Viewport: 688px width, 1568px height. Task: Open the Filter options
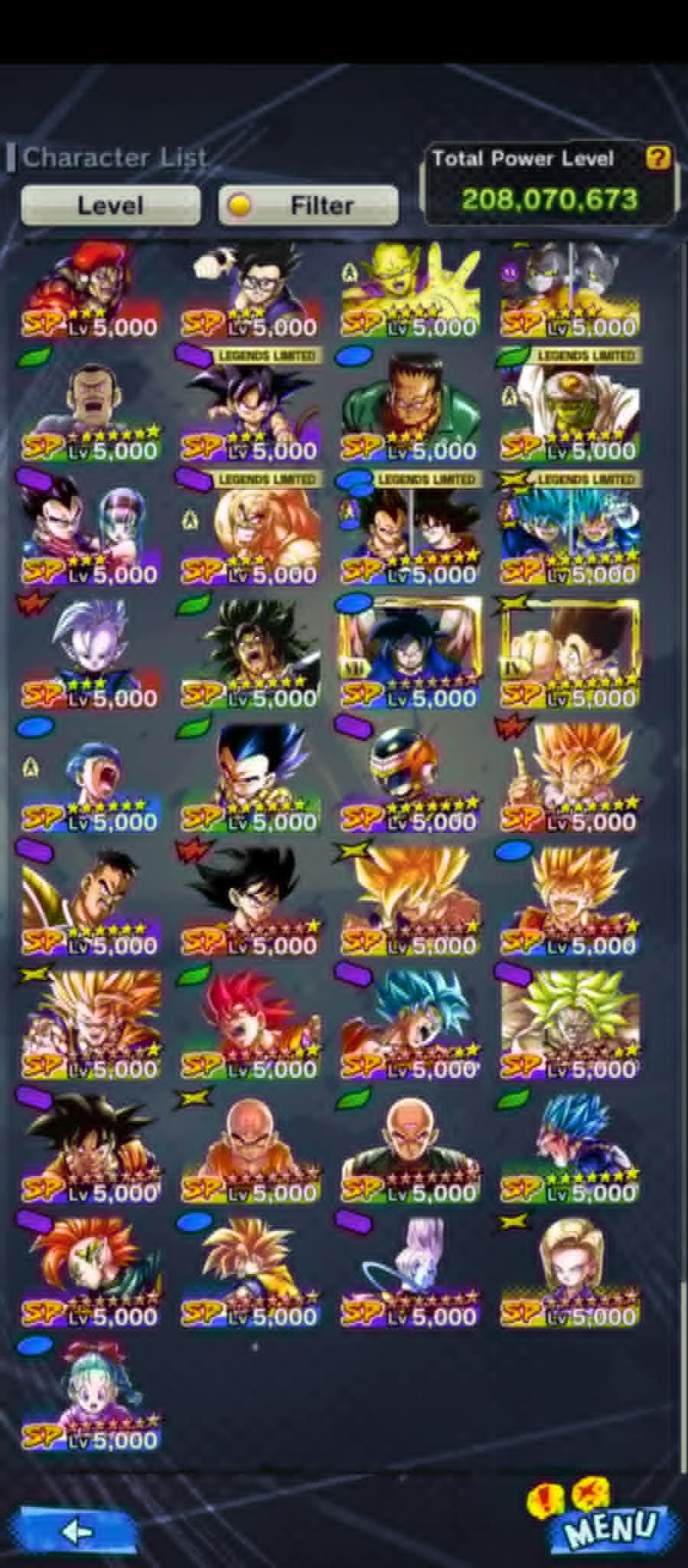pyautogui.click(x=308, y=205)
